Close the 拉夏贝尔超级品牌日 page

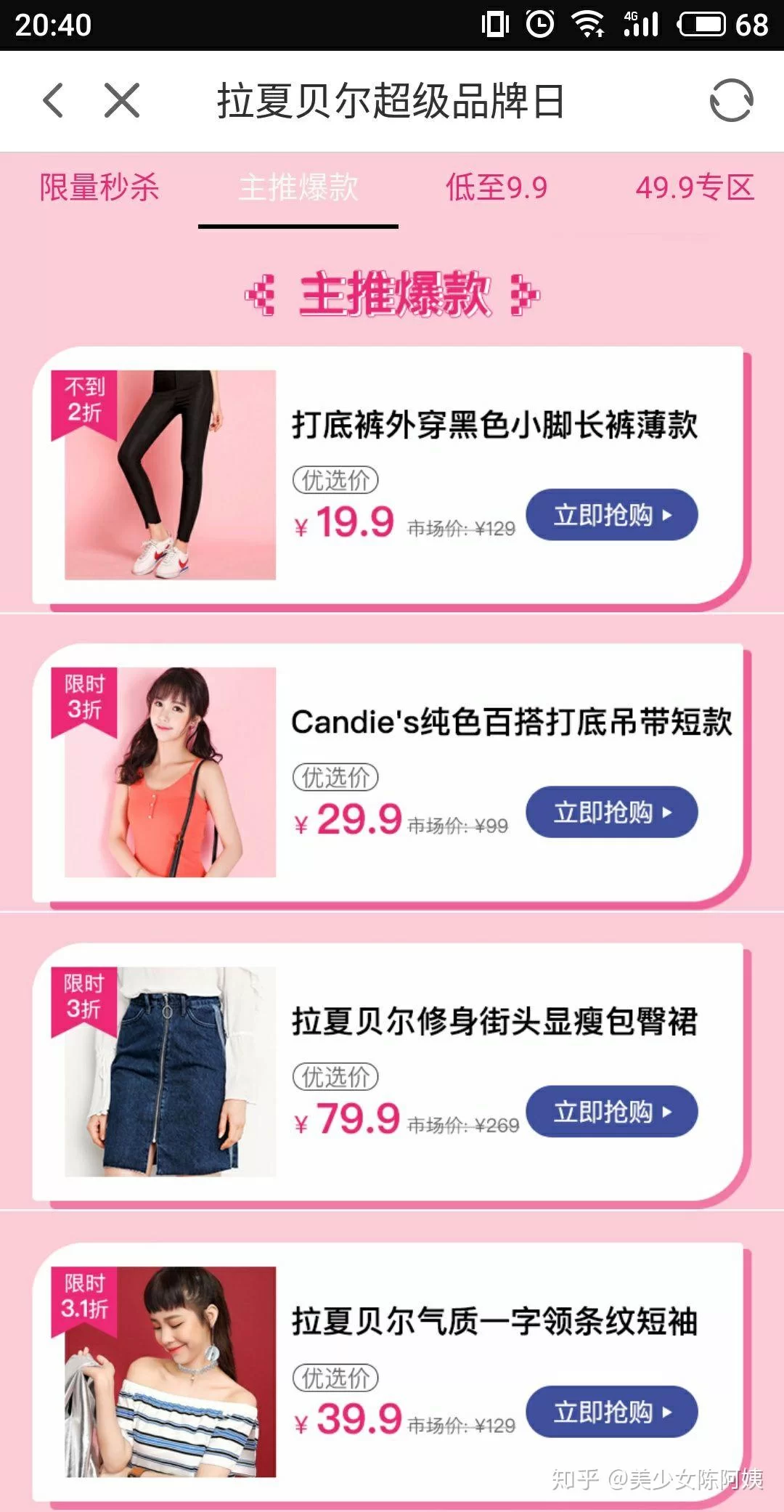[121, 100]
